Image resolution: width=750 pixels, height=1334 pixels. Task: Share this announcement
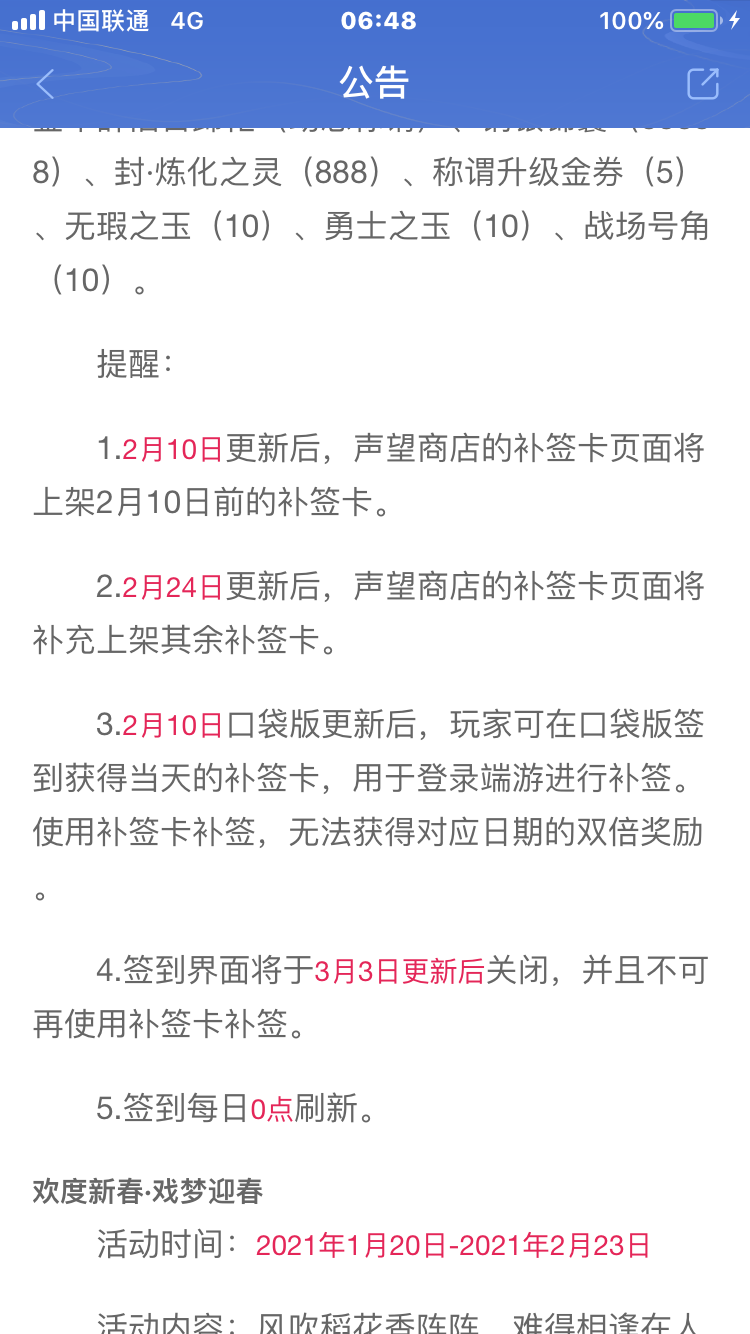[x=703, y=84]
